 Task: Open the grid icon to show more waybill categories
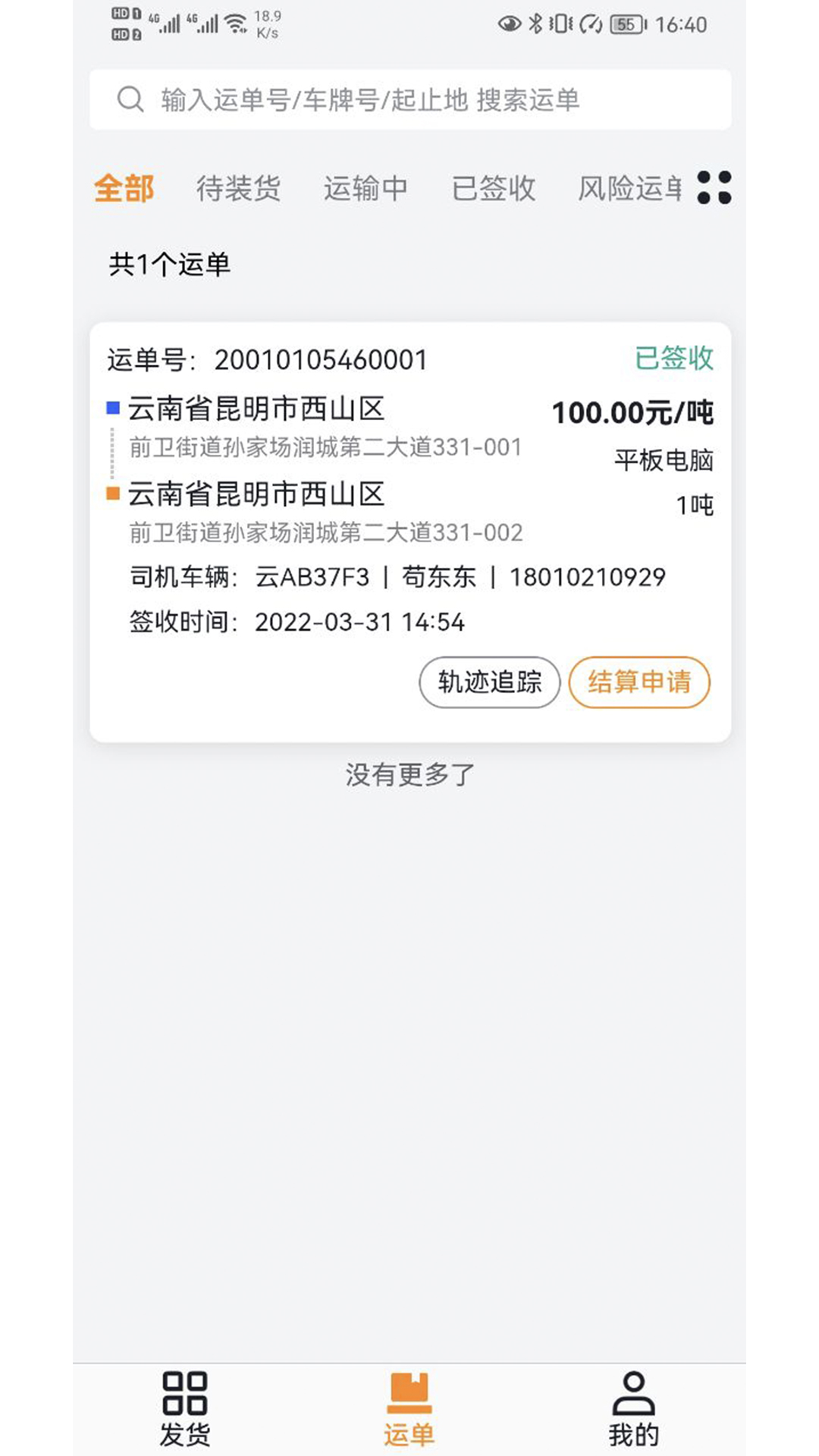716,188
